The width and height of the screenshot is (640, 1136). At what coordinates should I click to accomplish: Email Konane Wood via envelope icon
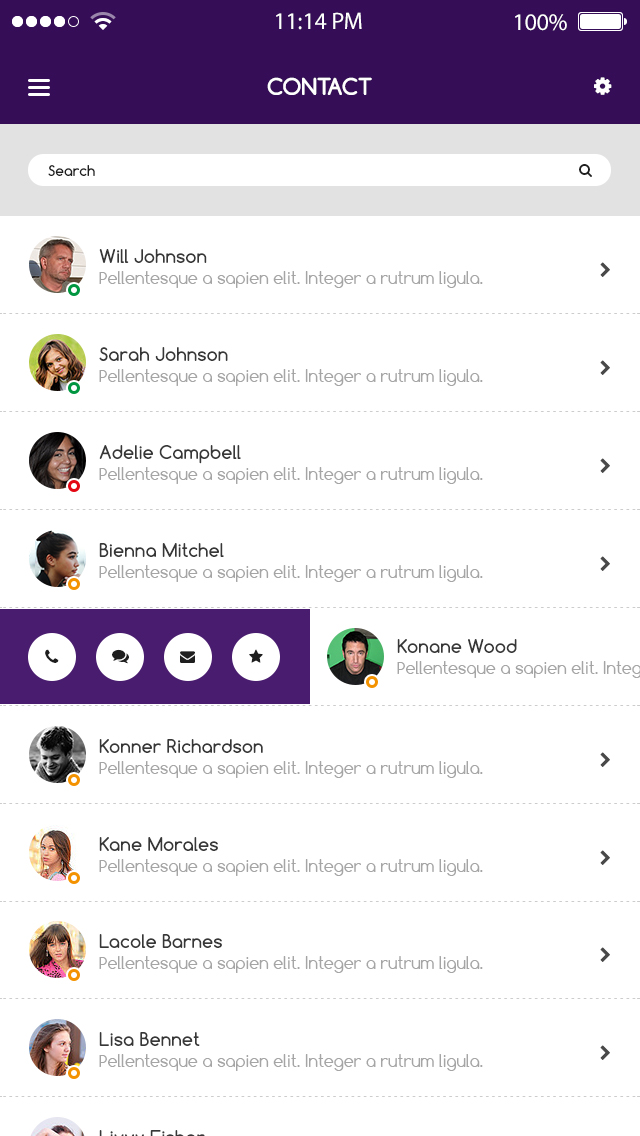click(x=188, y=657)
